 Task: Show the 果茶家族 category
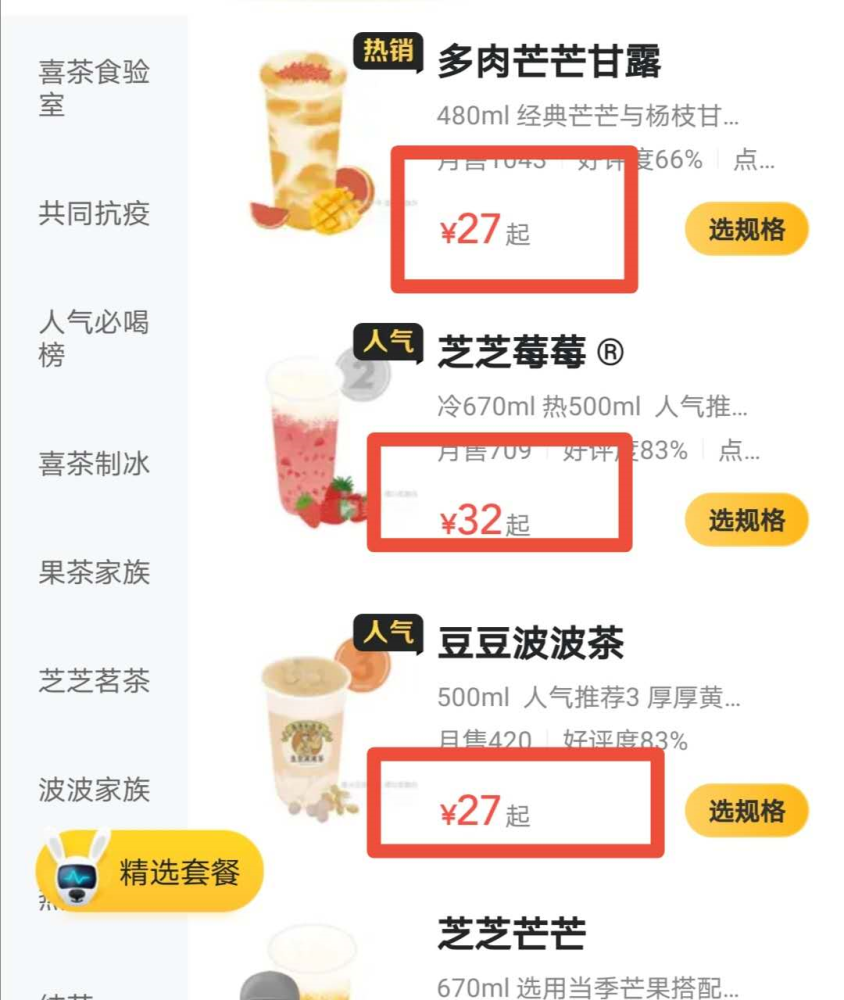pos(94,573)
